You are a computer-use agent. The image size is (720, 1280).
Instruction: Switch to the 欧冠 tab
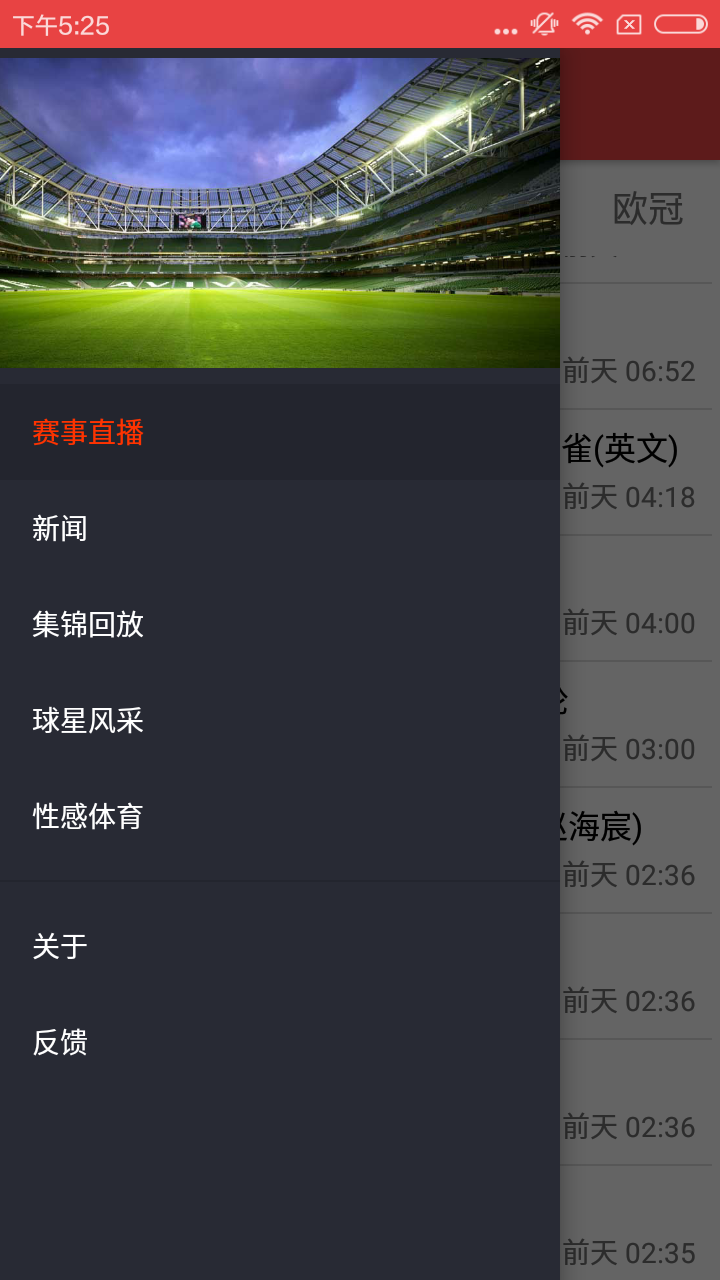coord(647,209)
